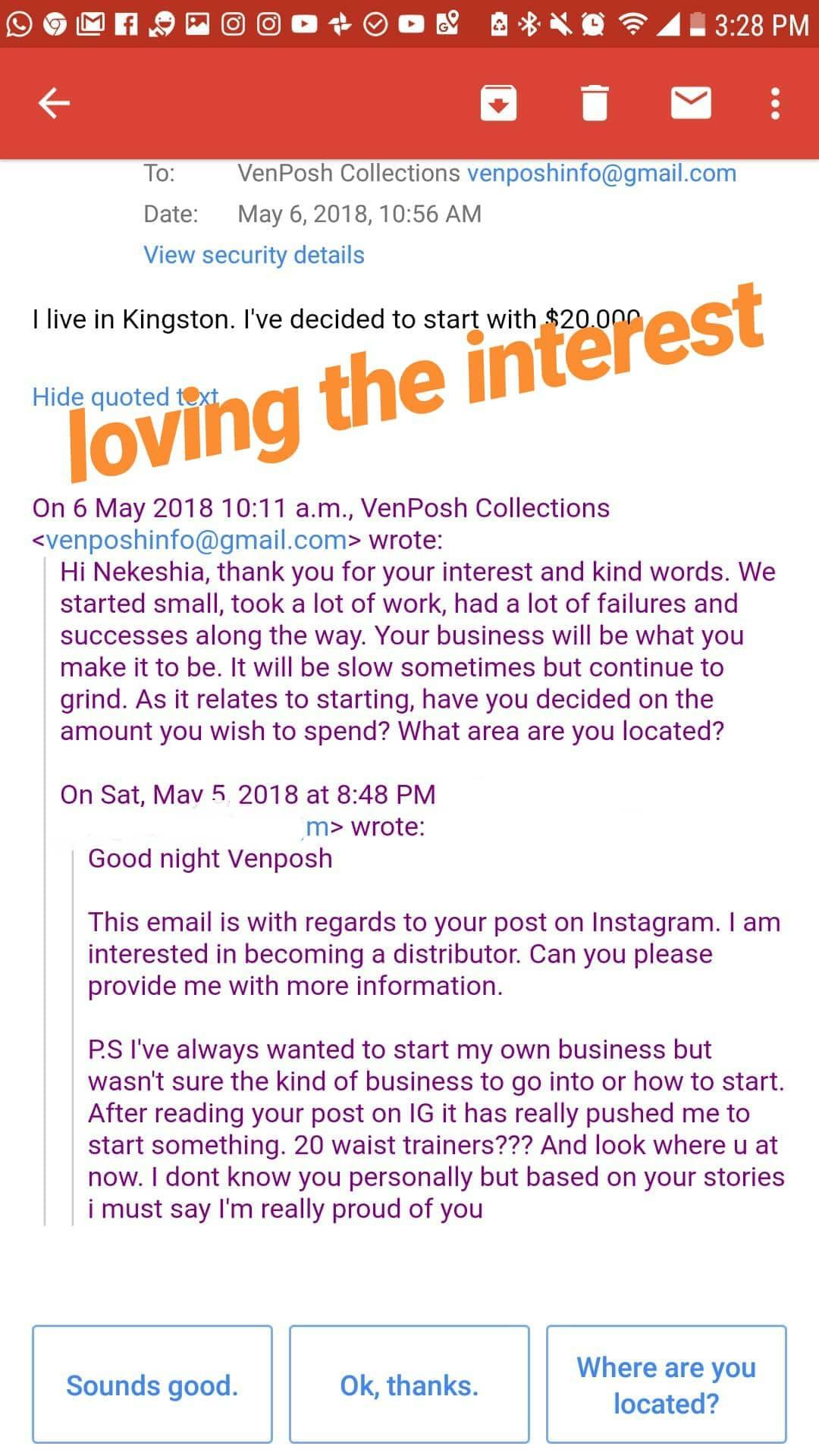Image resolution: width=819 pixels, height=1456 pixels.
Task: Archive this email
Action: tap(498, 103)
